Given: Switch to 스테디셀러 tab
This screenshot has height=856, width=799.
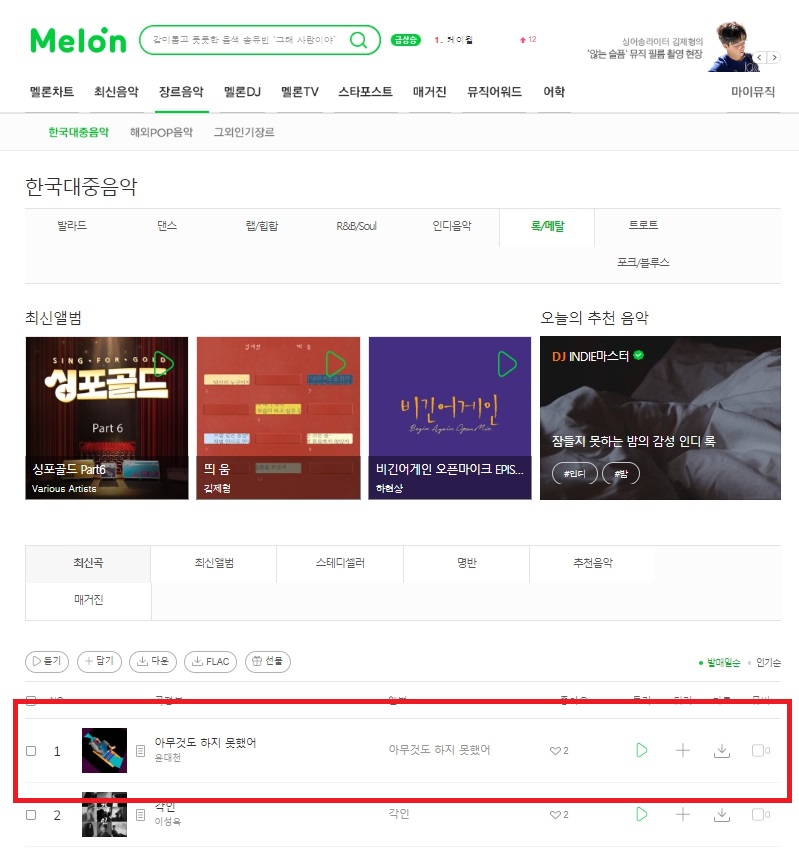Looking at the screenshot, I should tap(340, 563).
